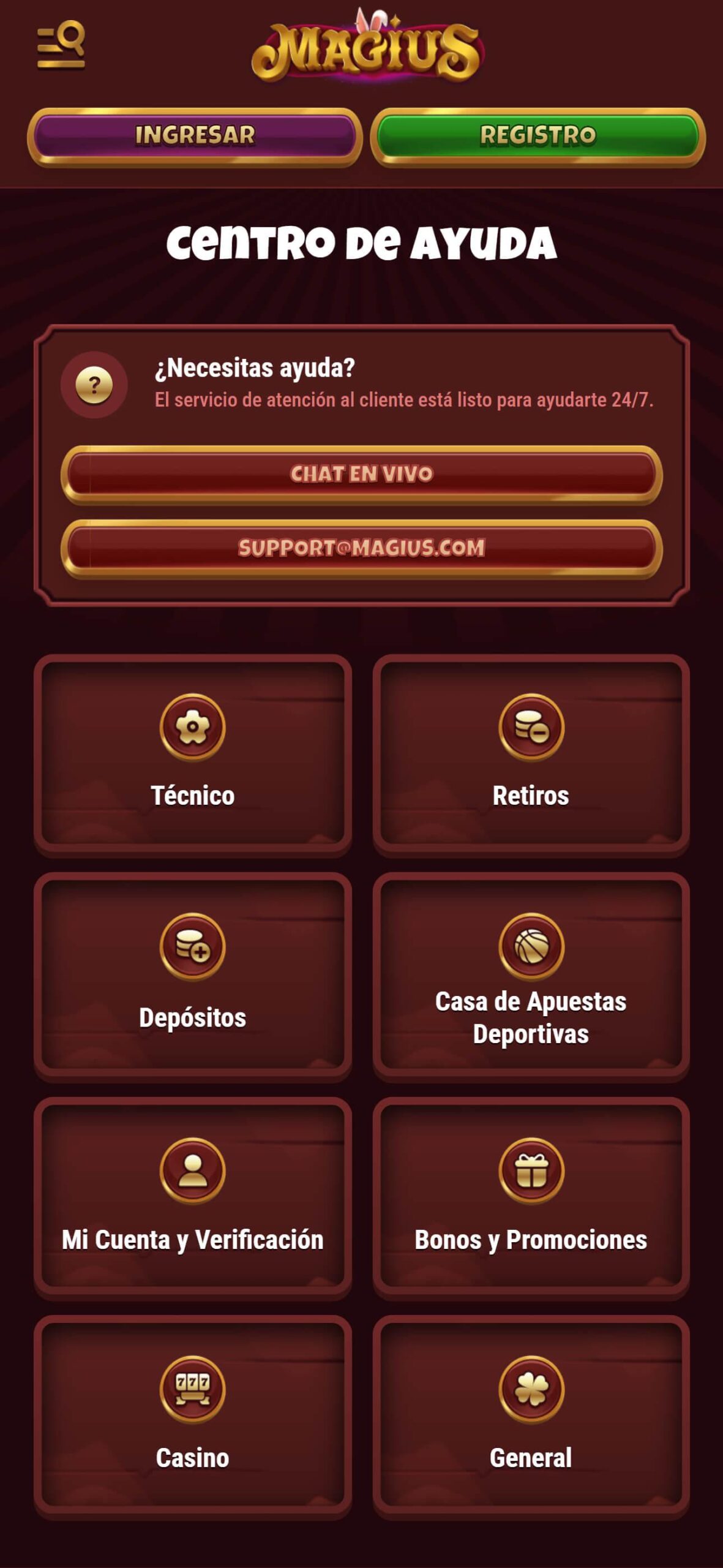Viewport: 723px width, 1568px height.
Task: Tap the REGISTRO button
Action: 538,136
